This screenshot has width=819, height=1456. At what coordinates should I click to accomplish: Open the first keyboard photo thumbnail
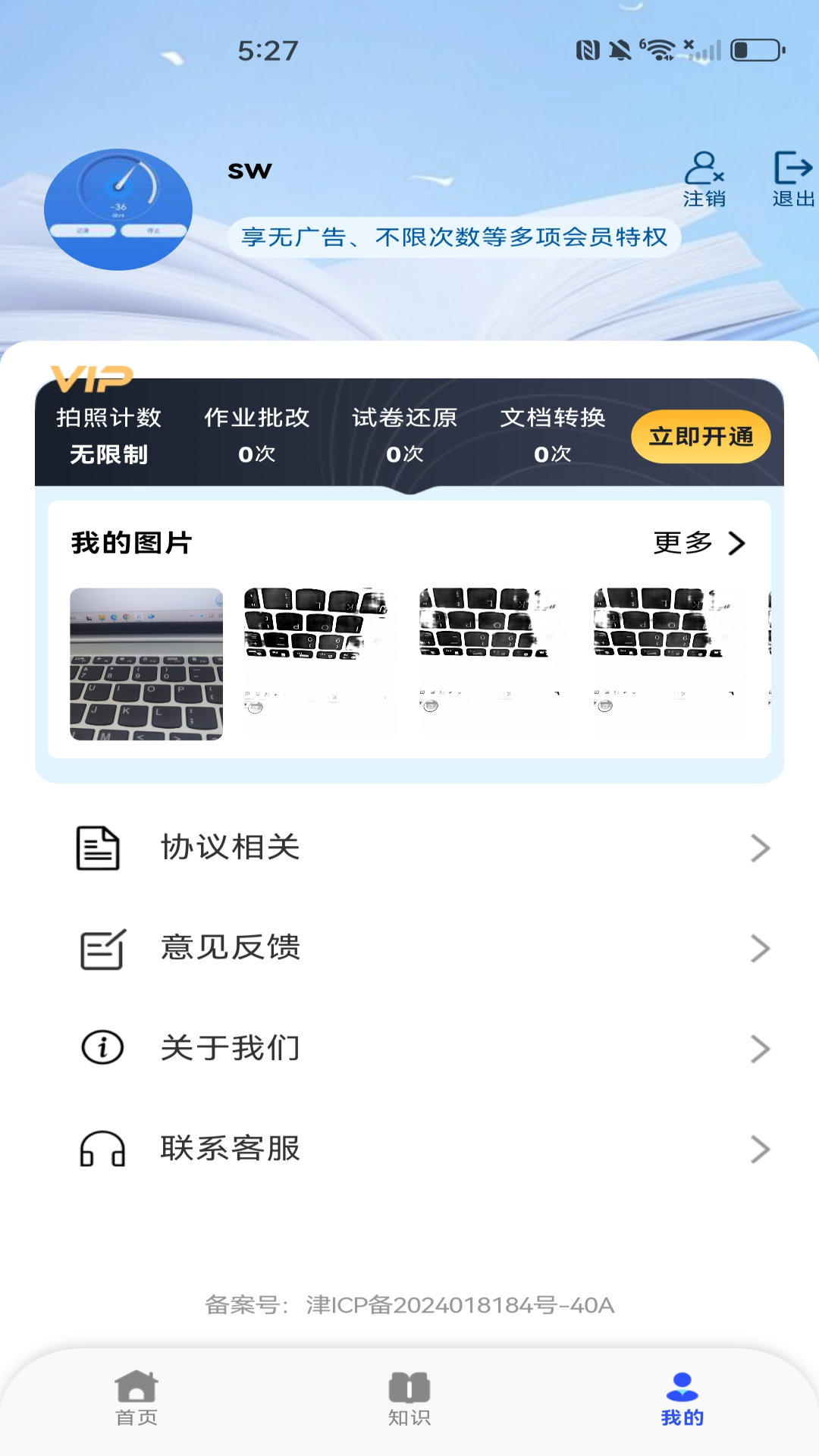[x=146, y=664]
